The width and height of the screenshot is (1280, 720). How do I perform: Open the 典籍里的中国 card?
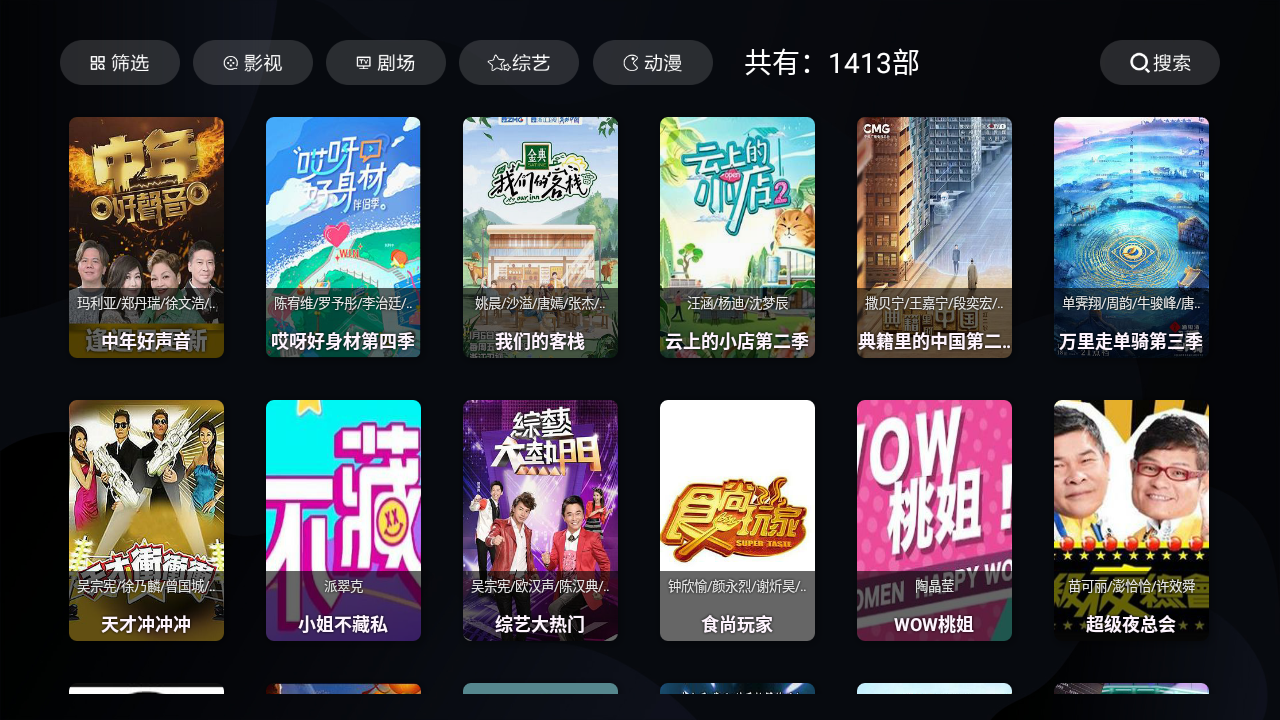pos(934,237)
